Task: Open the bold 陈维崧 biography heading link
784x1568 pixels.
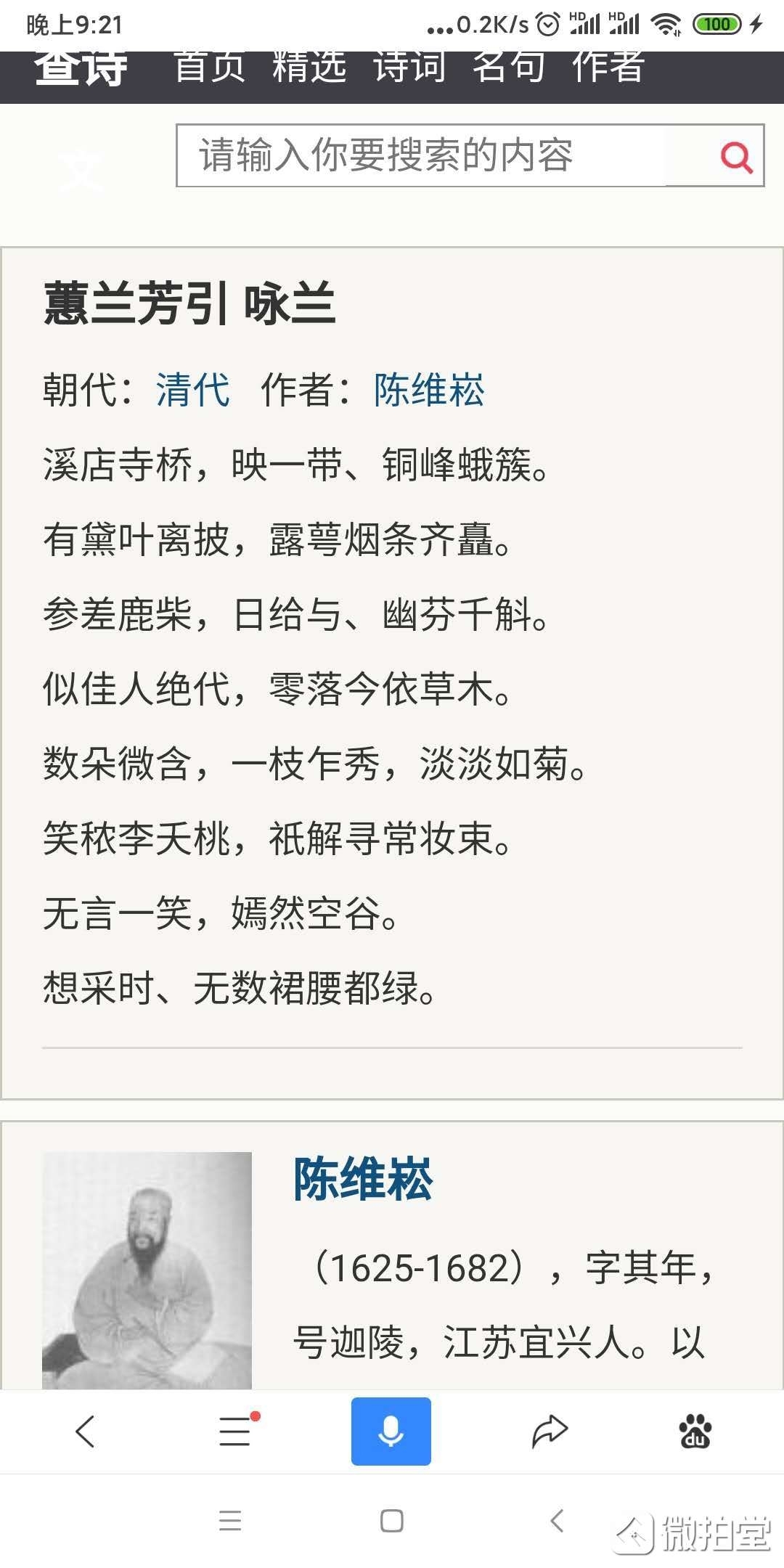Action: coord(363,1178)
